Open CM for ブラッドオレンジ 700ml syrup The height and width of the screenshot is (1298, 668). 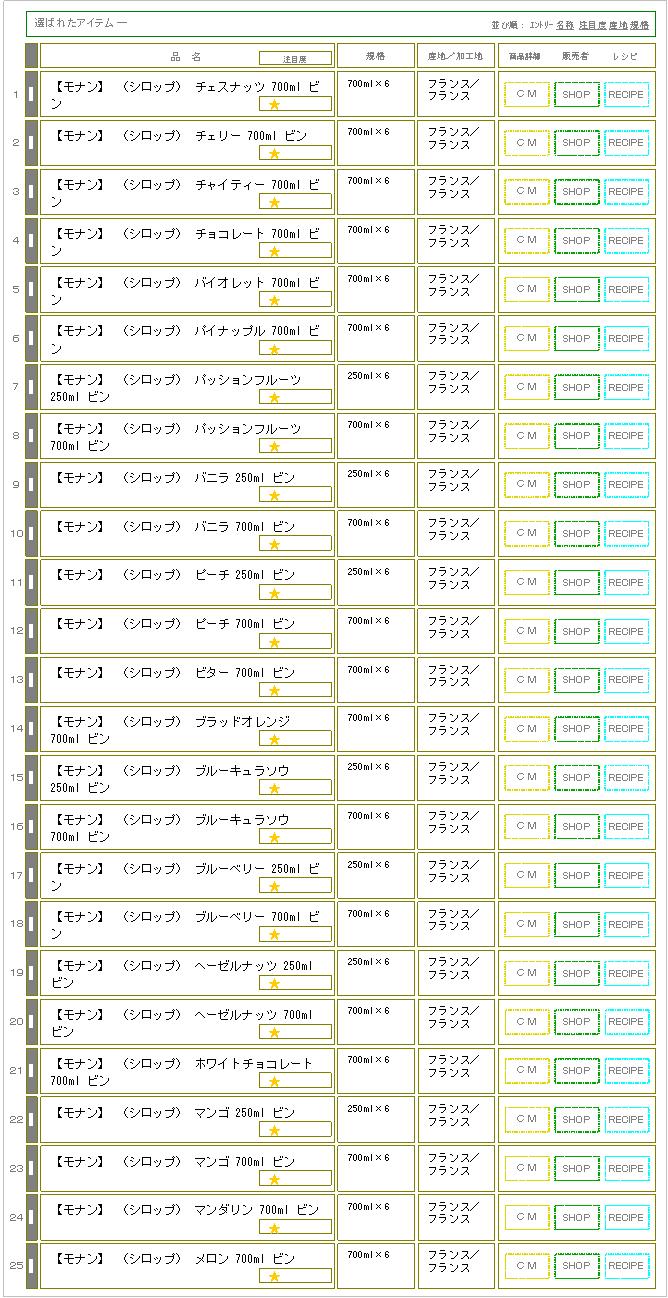(x=526, y=729)
